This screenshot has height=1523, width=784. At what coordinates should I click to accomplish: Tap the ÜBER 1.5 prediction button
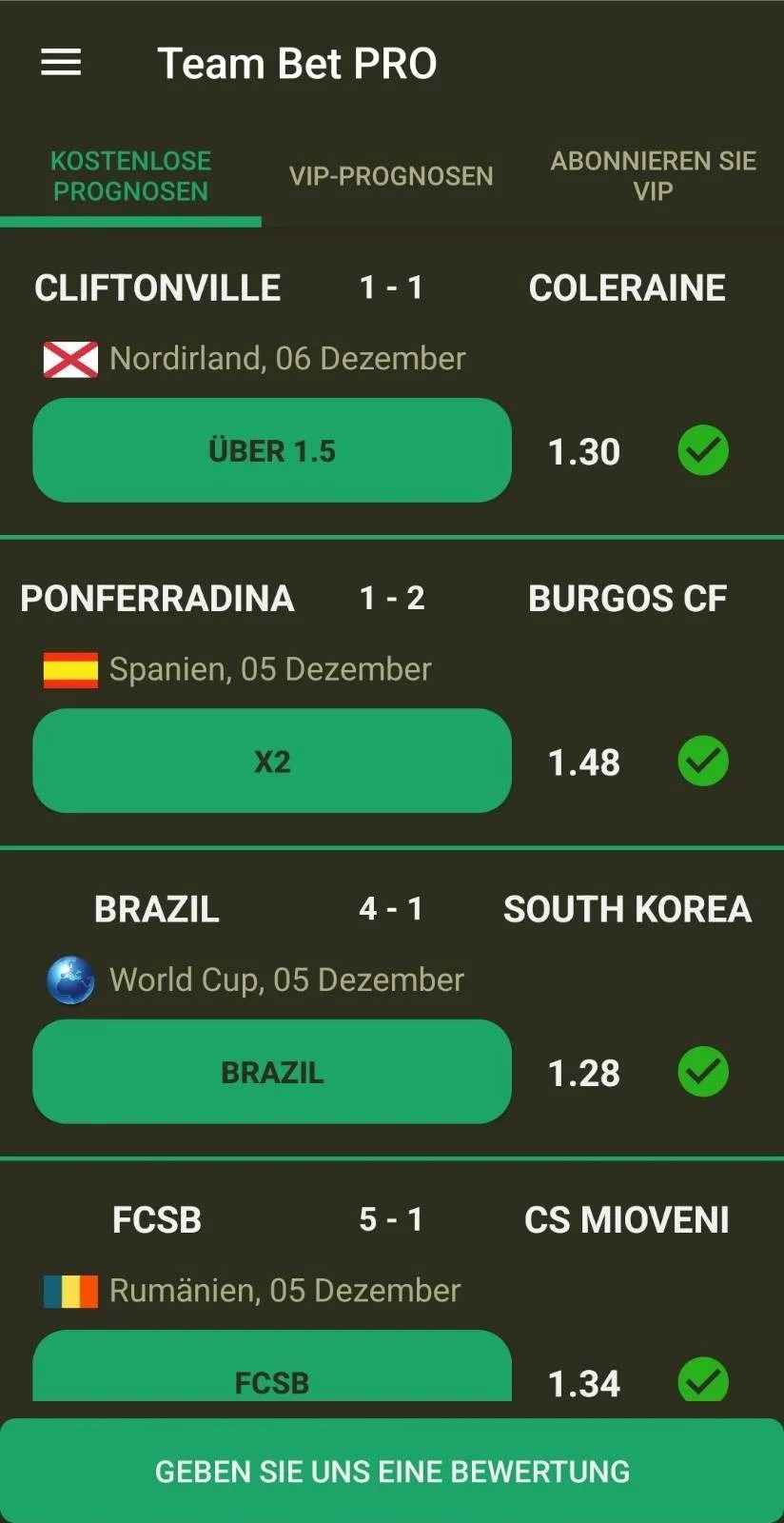coord(272,450)
